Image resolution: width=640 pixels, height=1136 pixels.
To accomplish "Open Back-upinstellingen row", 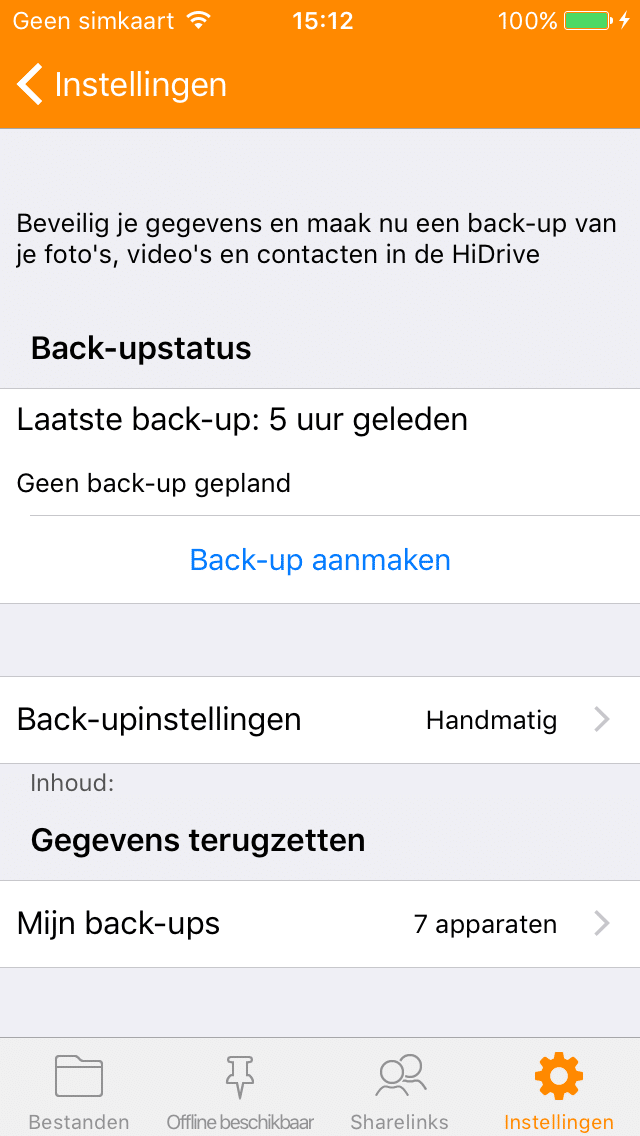I will coord(320,720).
